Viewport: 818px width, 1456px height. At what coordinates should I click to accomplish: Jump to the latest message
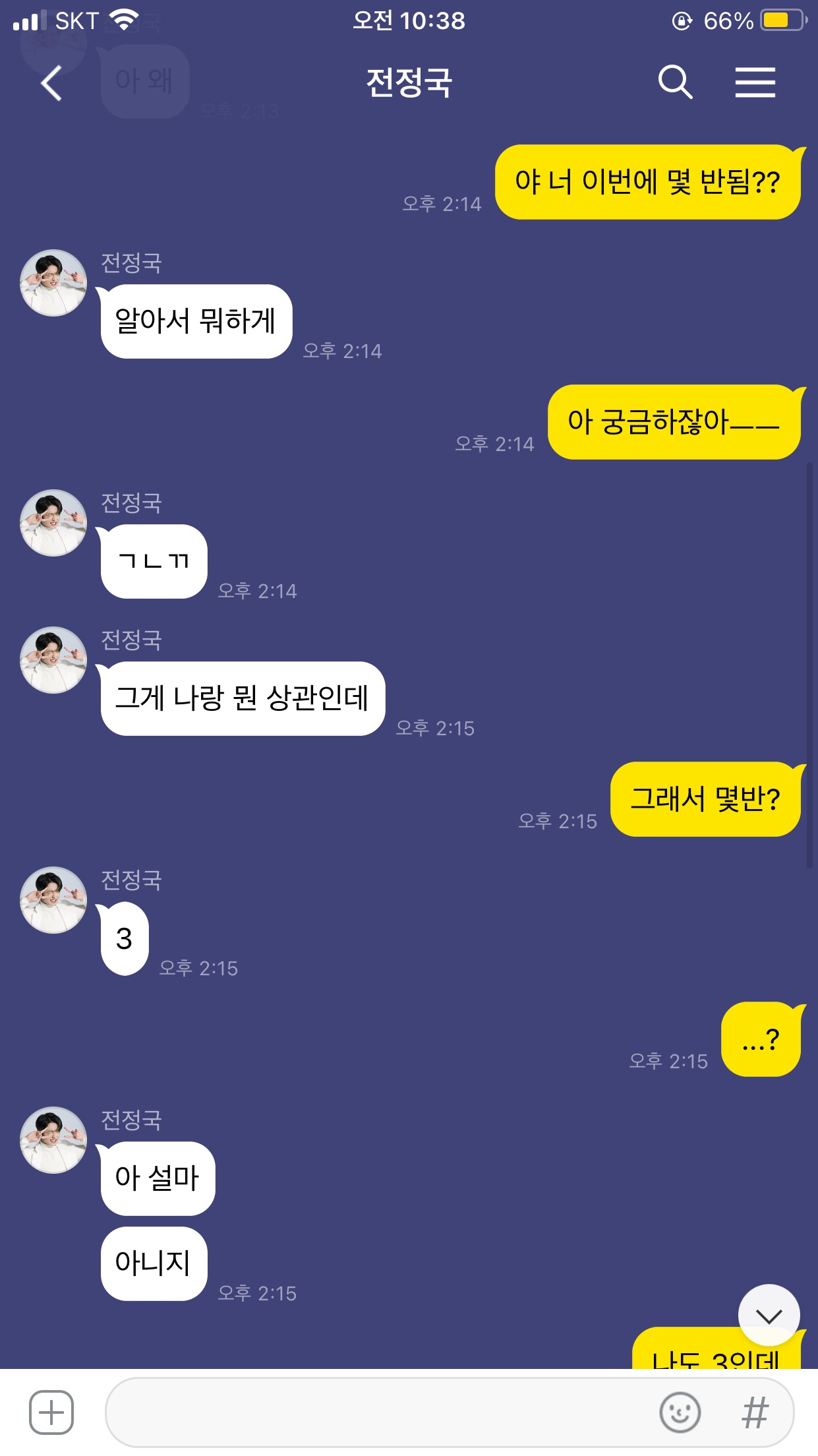769,1316
